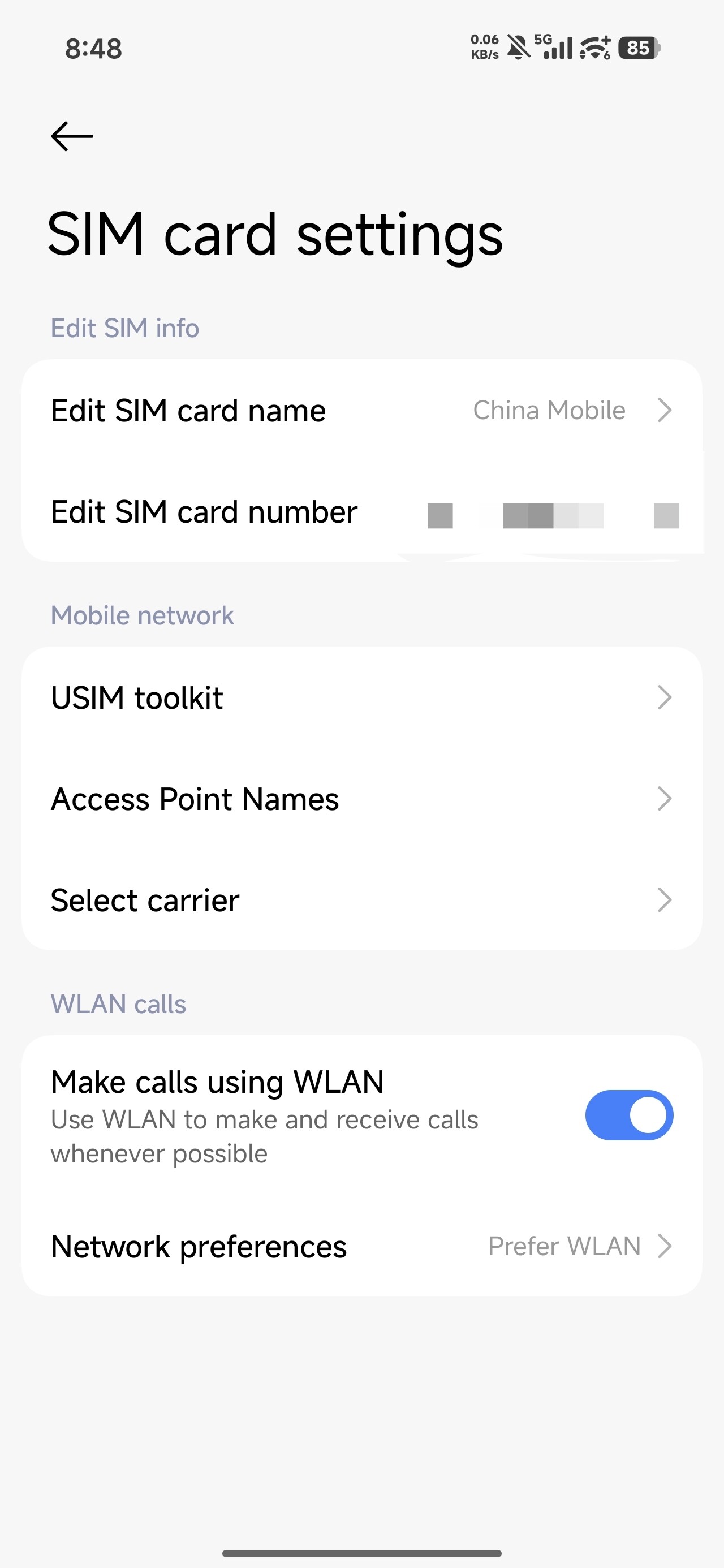This screenshot has height=1568, width=724.
Task: Go back using the arrow icon
Action: pos(72,136)
